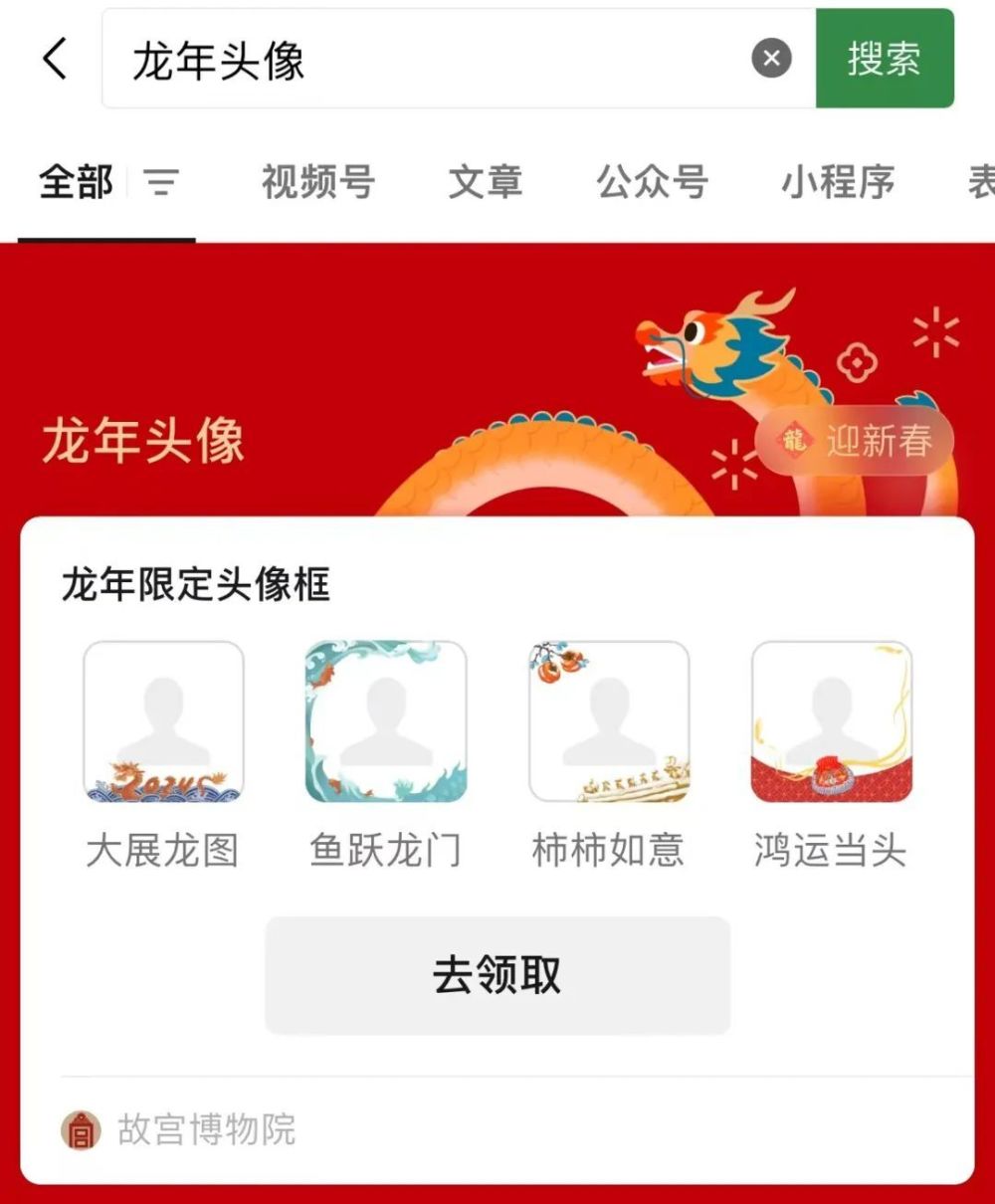Select the 柿柿如意 avatar frame
The height and width of the screenshot is (1204, 995).
608,721
